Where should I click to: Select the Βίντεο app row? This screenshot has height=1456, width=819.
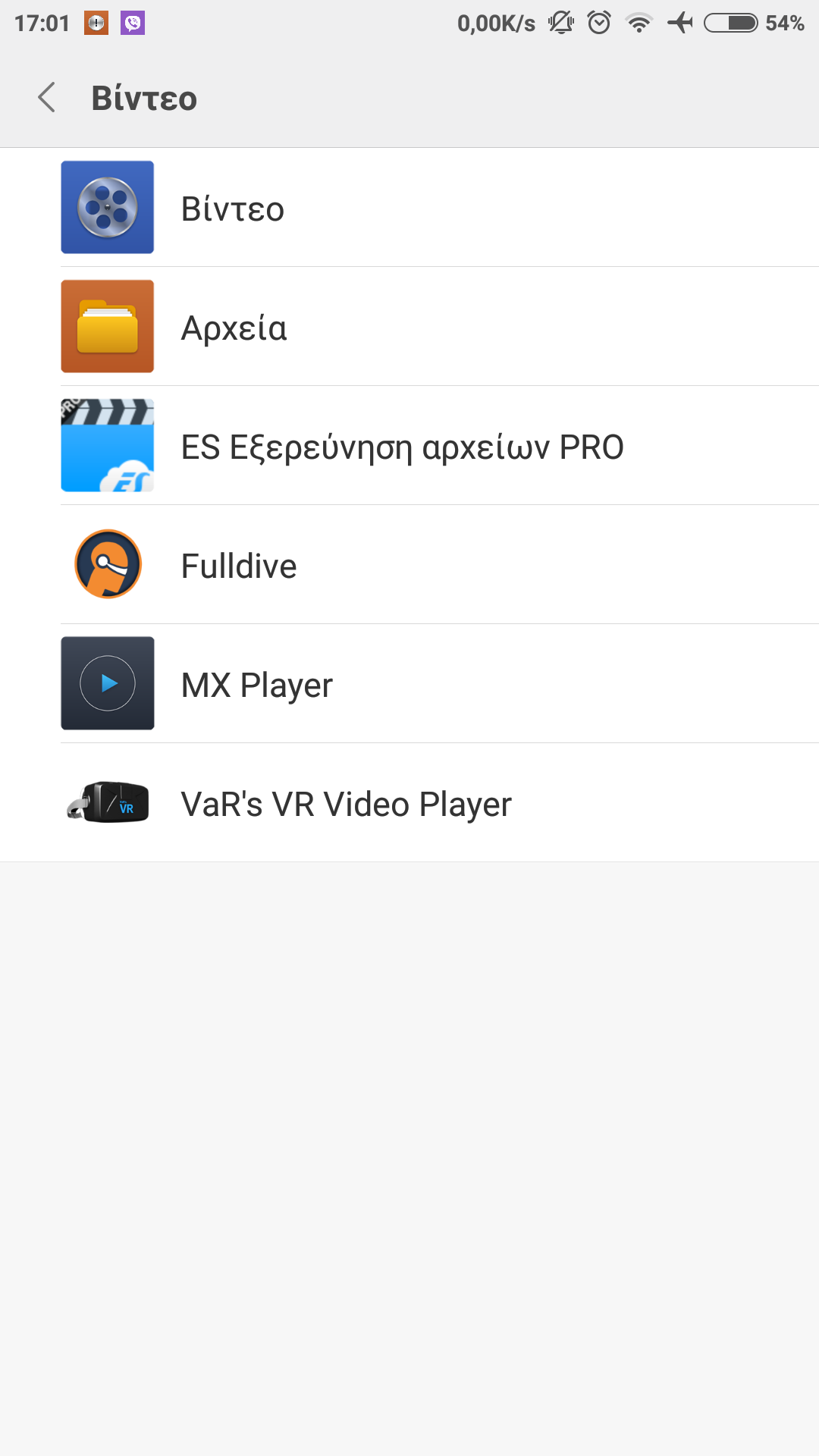point(409,208)
